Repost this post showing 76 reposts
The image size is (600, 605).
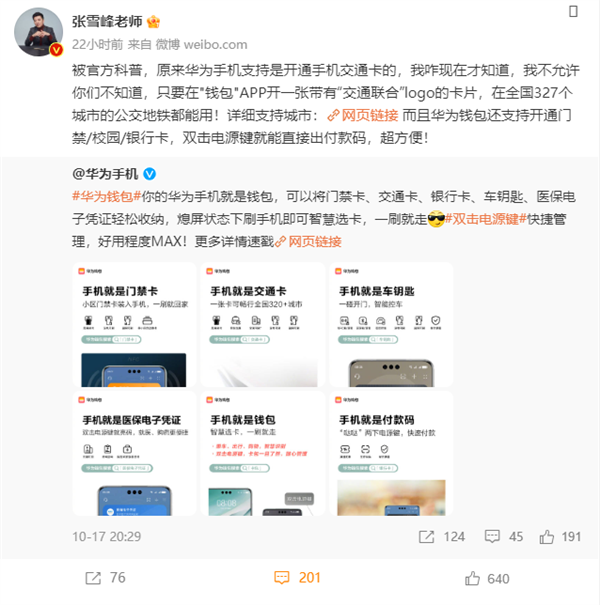pos(105,578)
